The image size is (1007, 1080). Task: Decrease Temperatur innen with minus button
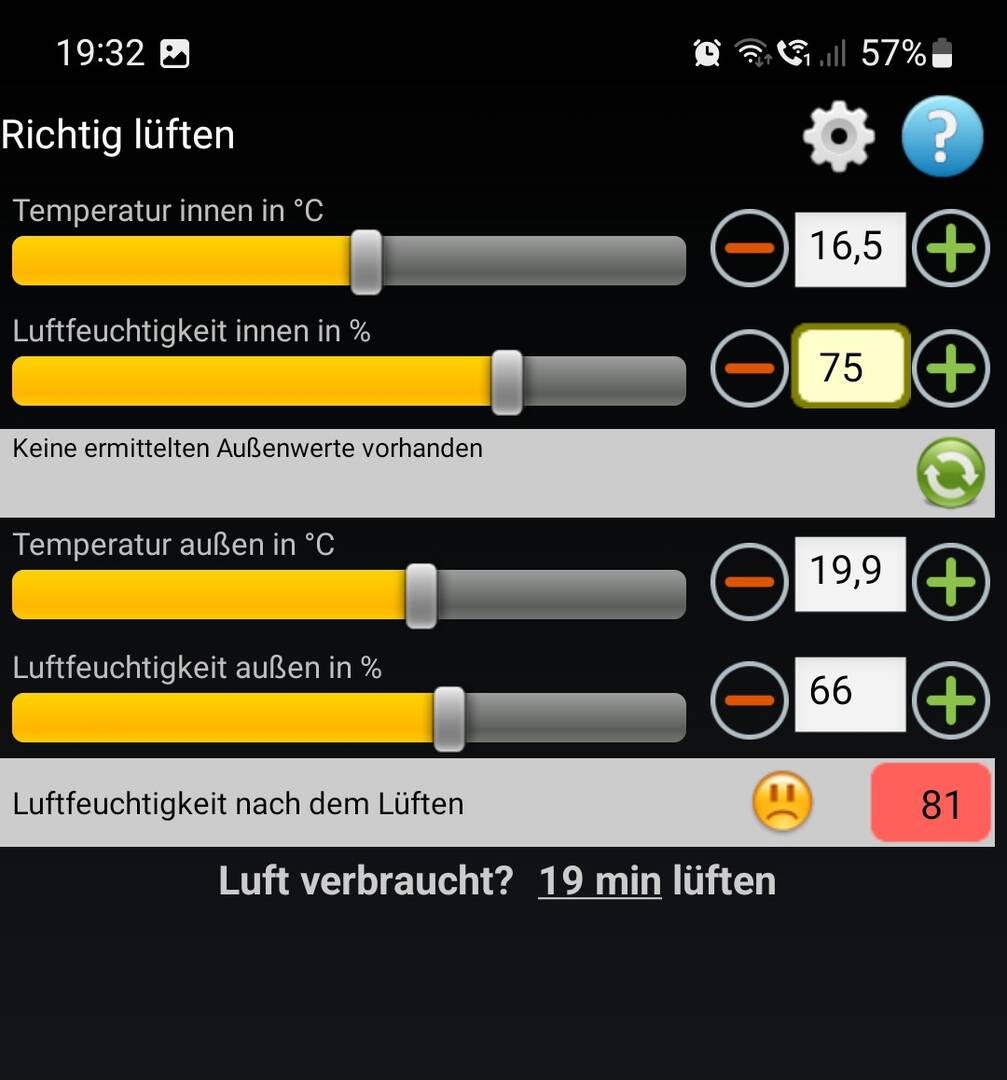pos(749,248)
